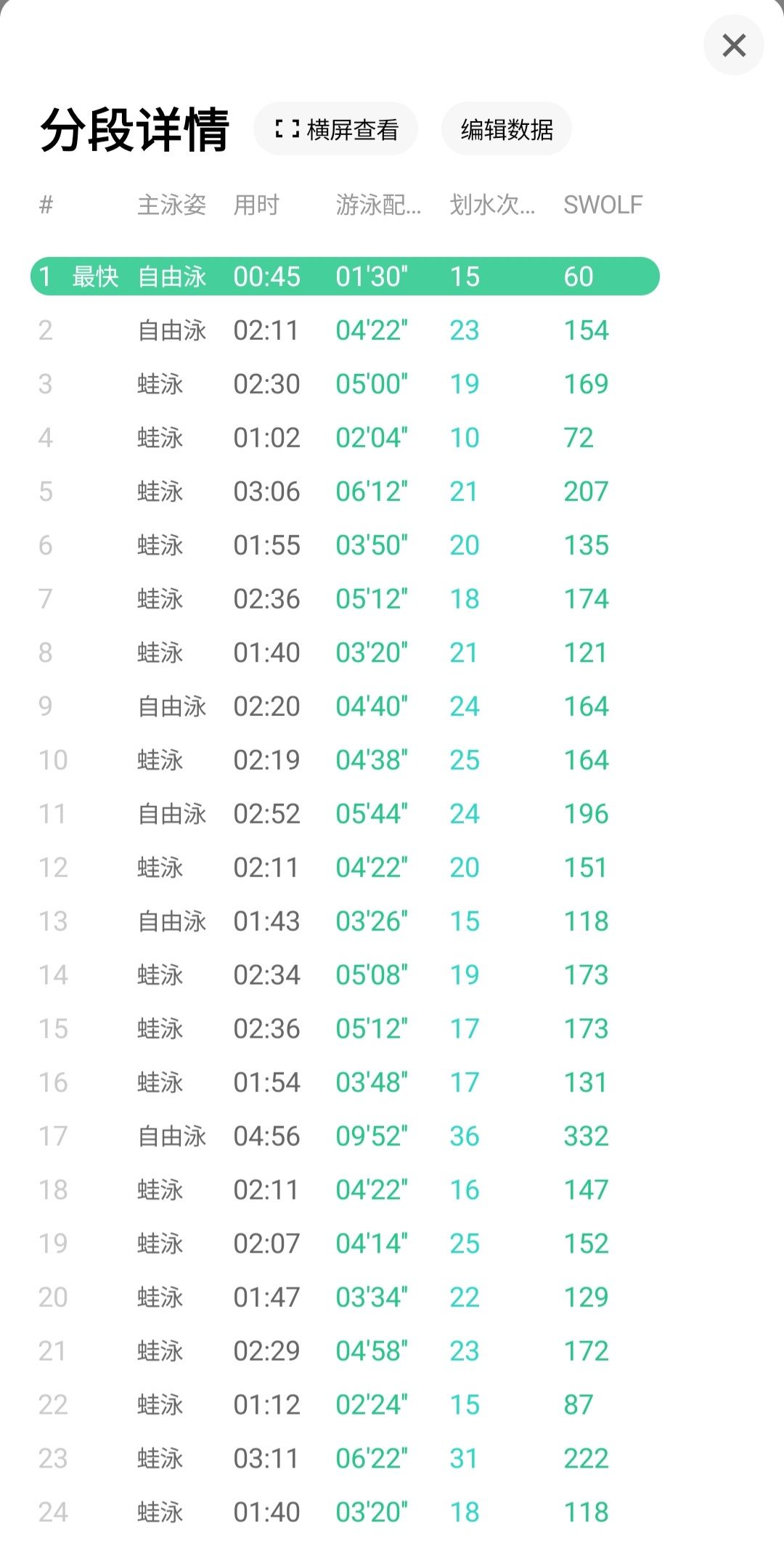Screen dimensions: 784x1551
Task: Open landscape view with 横屏查看
Action: [x=336, y=129]
